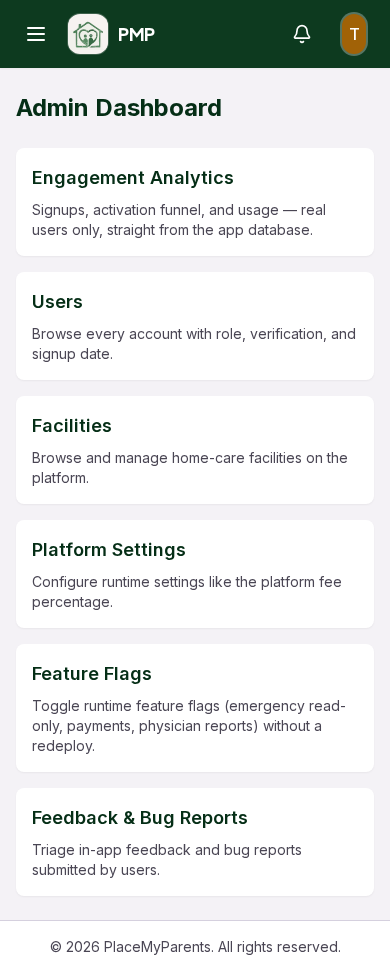Open the hamburger navigation menu

coord(36,34)
